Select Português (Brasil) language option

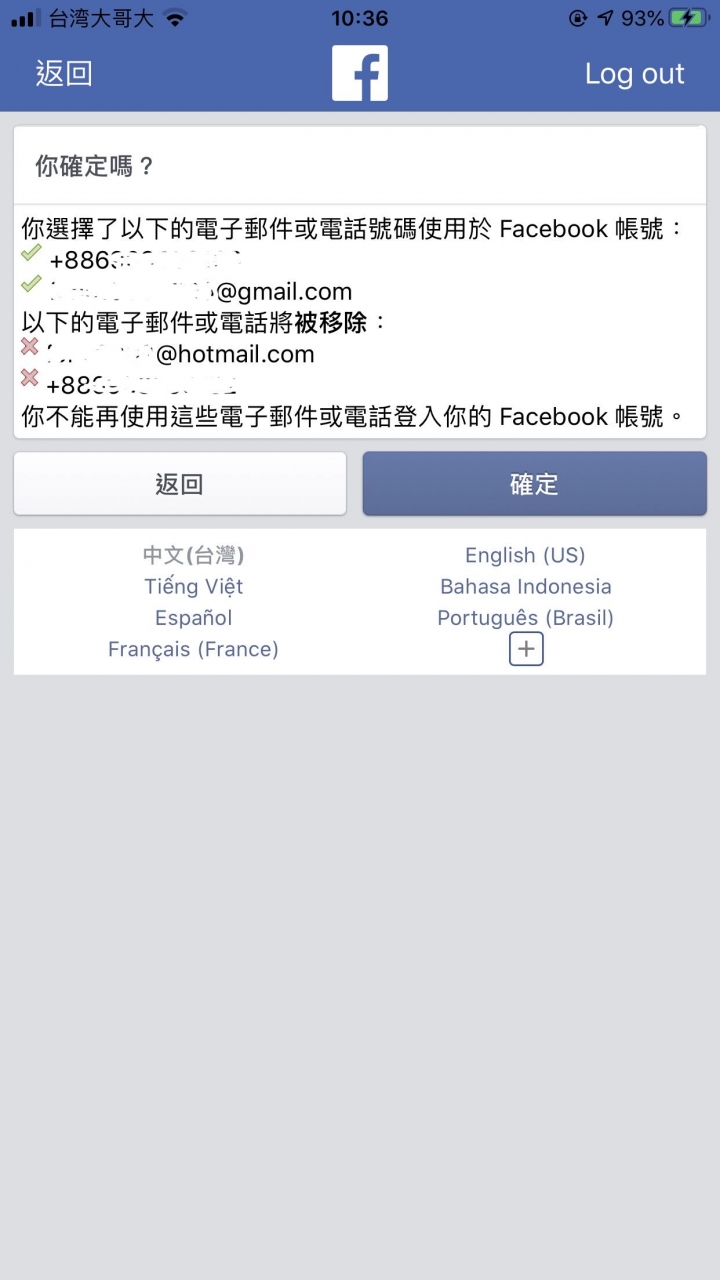(526, 617)
